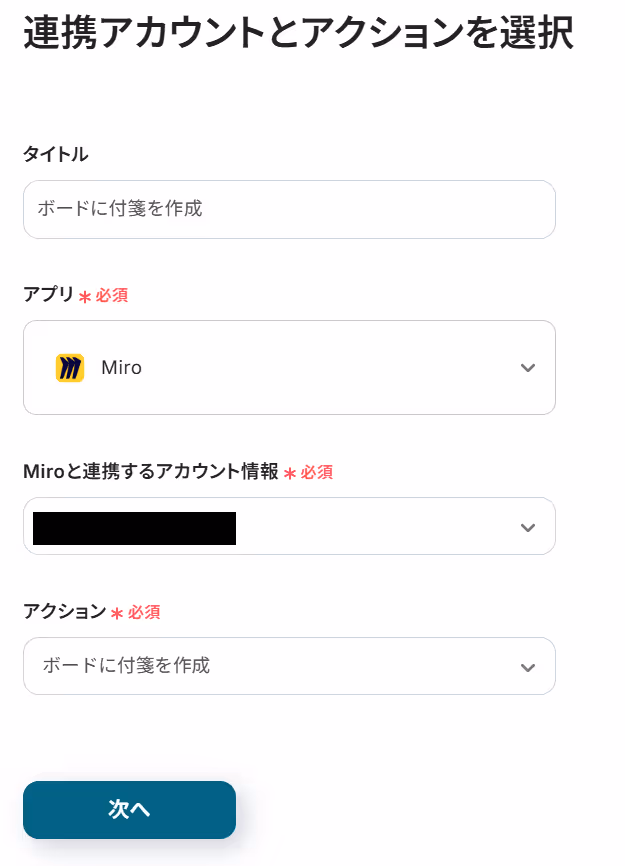Expand the Miro account information dropdown

(289, 526)
